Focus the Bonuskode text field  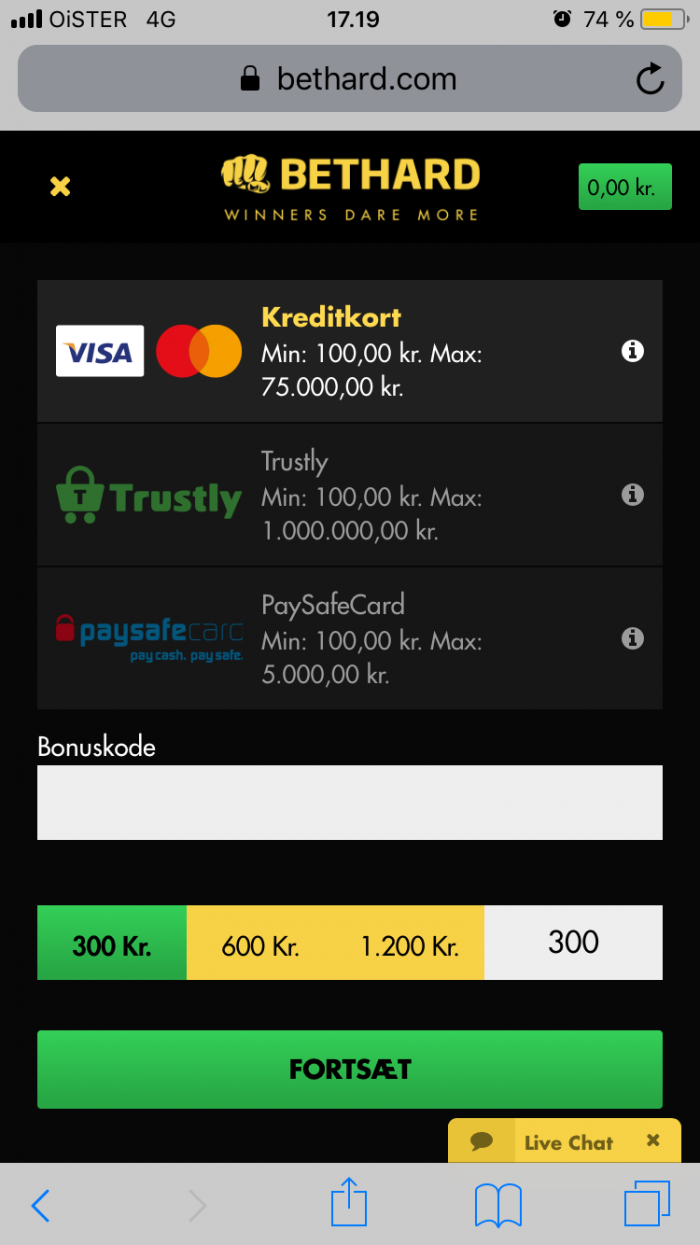point(350,802)
